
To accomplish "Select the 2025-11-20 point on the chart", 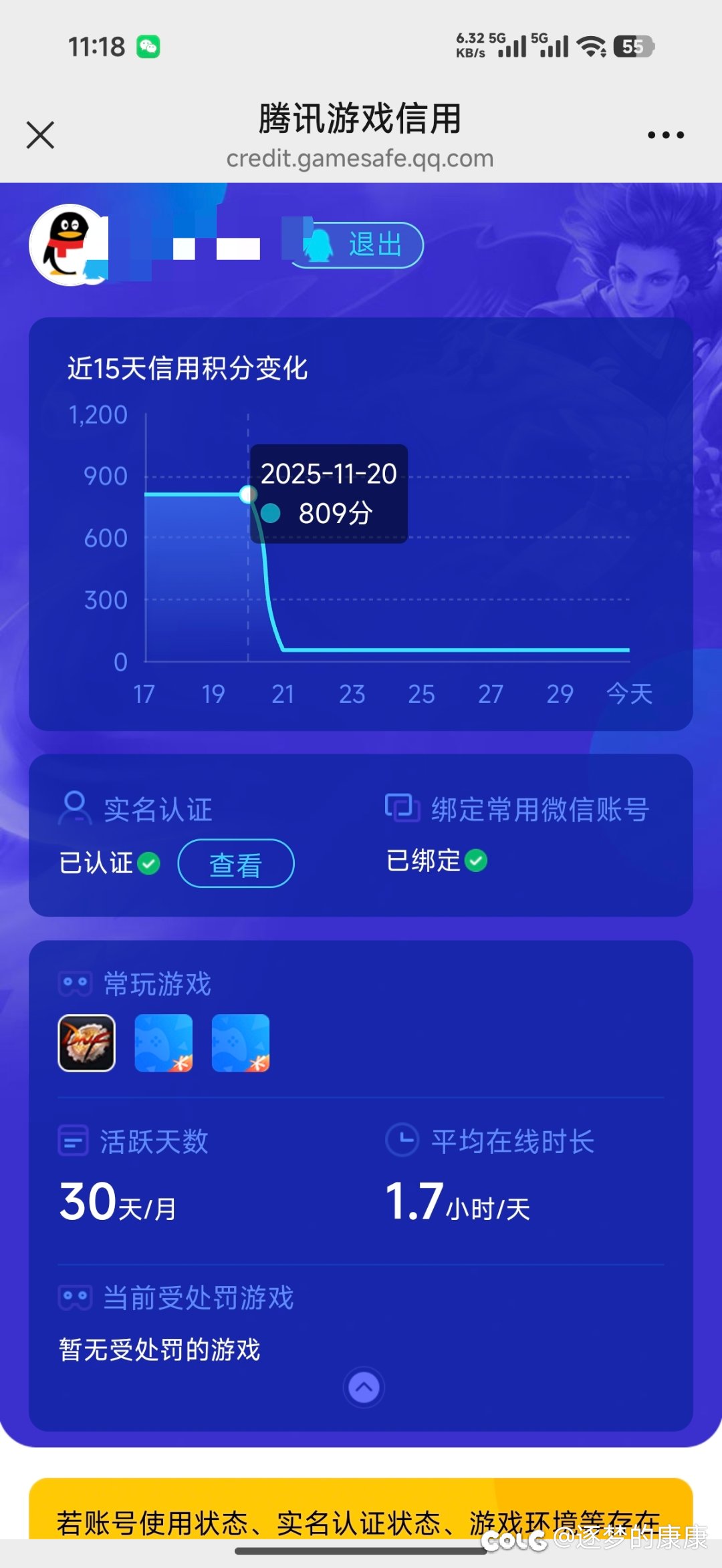I will (x=248, y=494).
